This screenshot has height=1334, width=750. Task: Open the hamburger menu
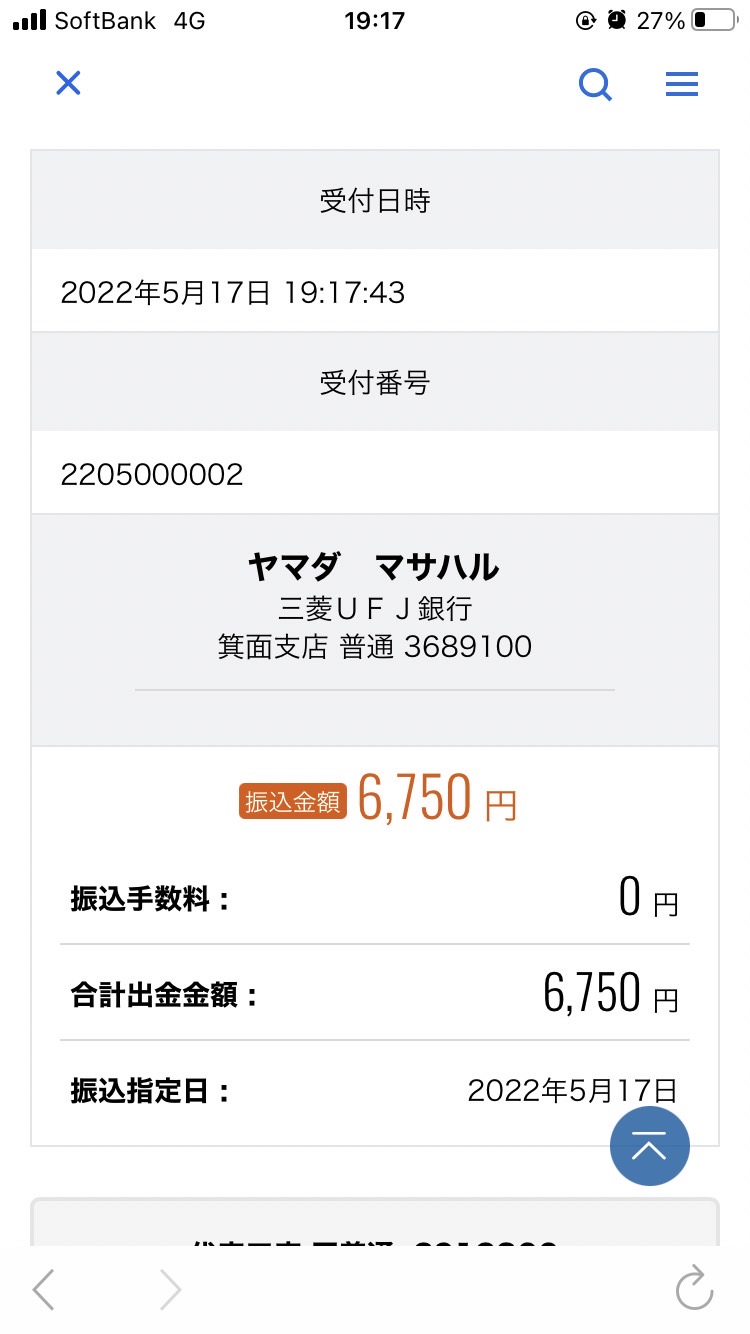pos(682,84)
